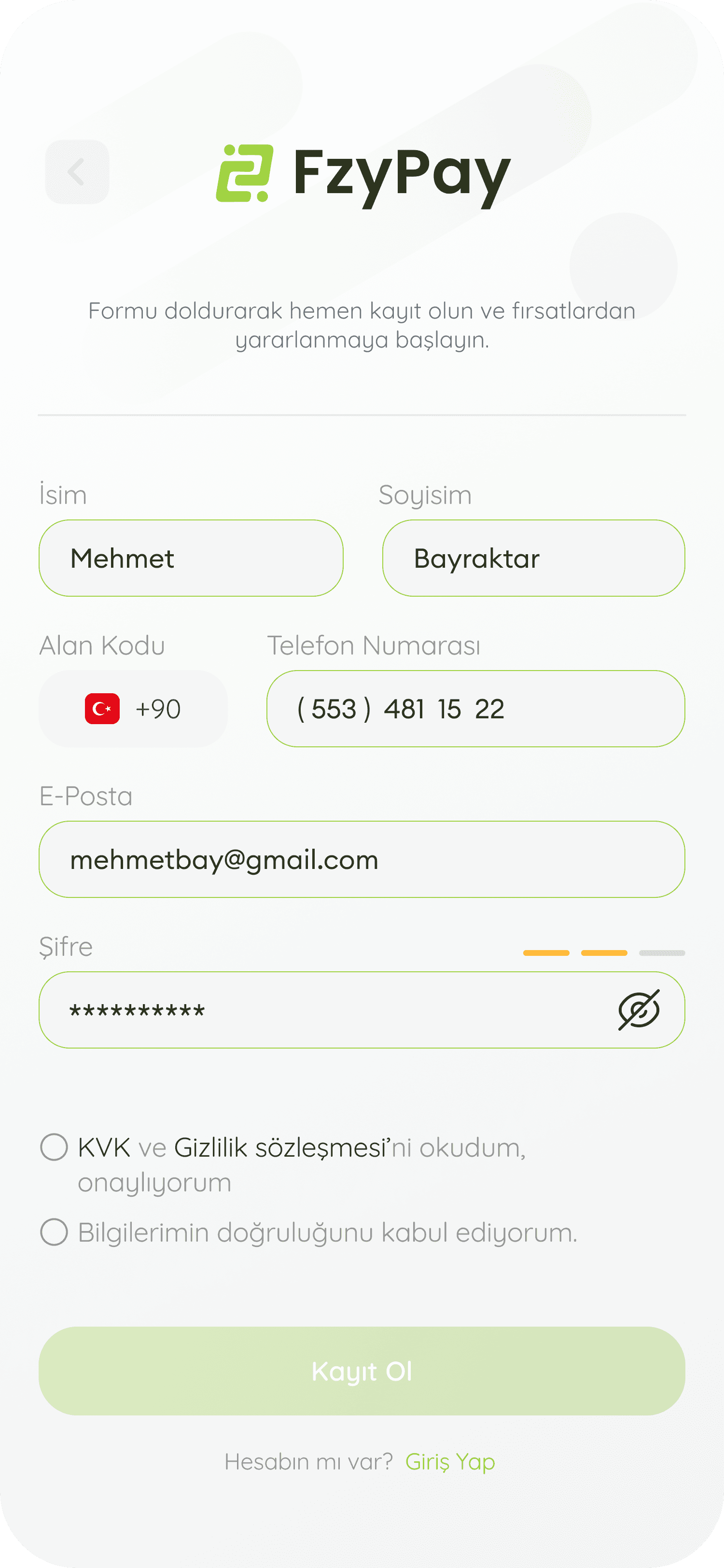This screenshot has height=1568, width=724.
Task: Focus the Telefon Numarası field
Action: tap(476, 709)
